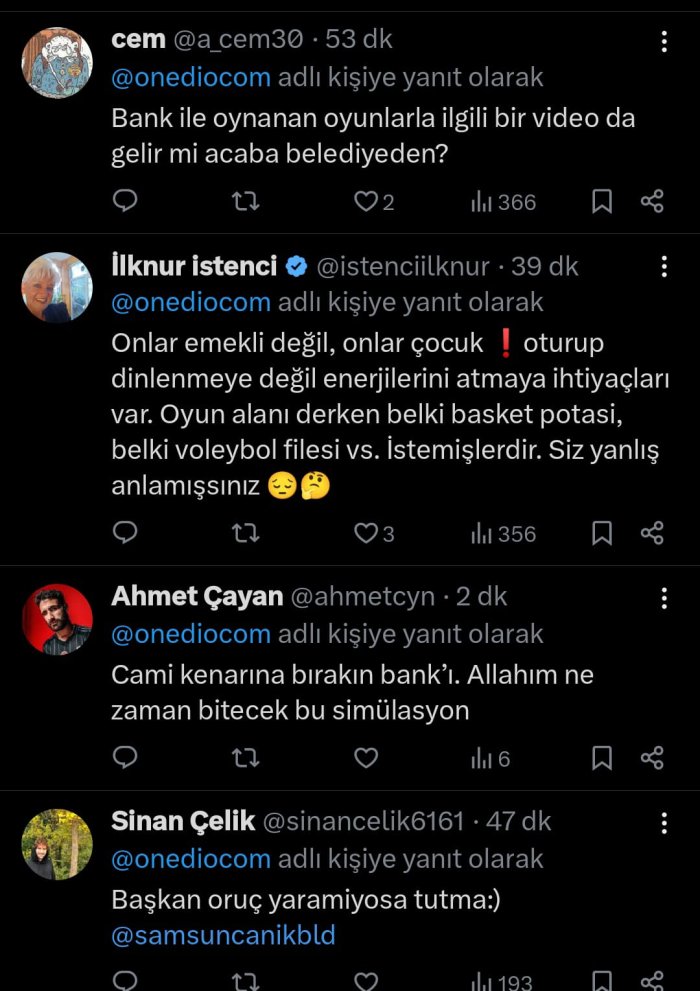
Task: Share cem's reply
Action: click(652, 202)
